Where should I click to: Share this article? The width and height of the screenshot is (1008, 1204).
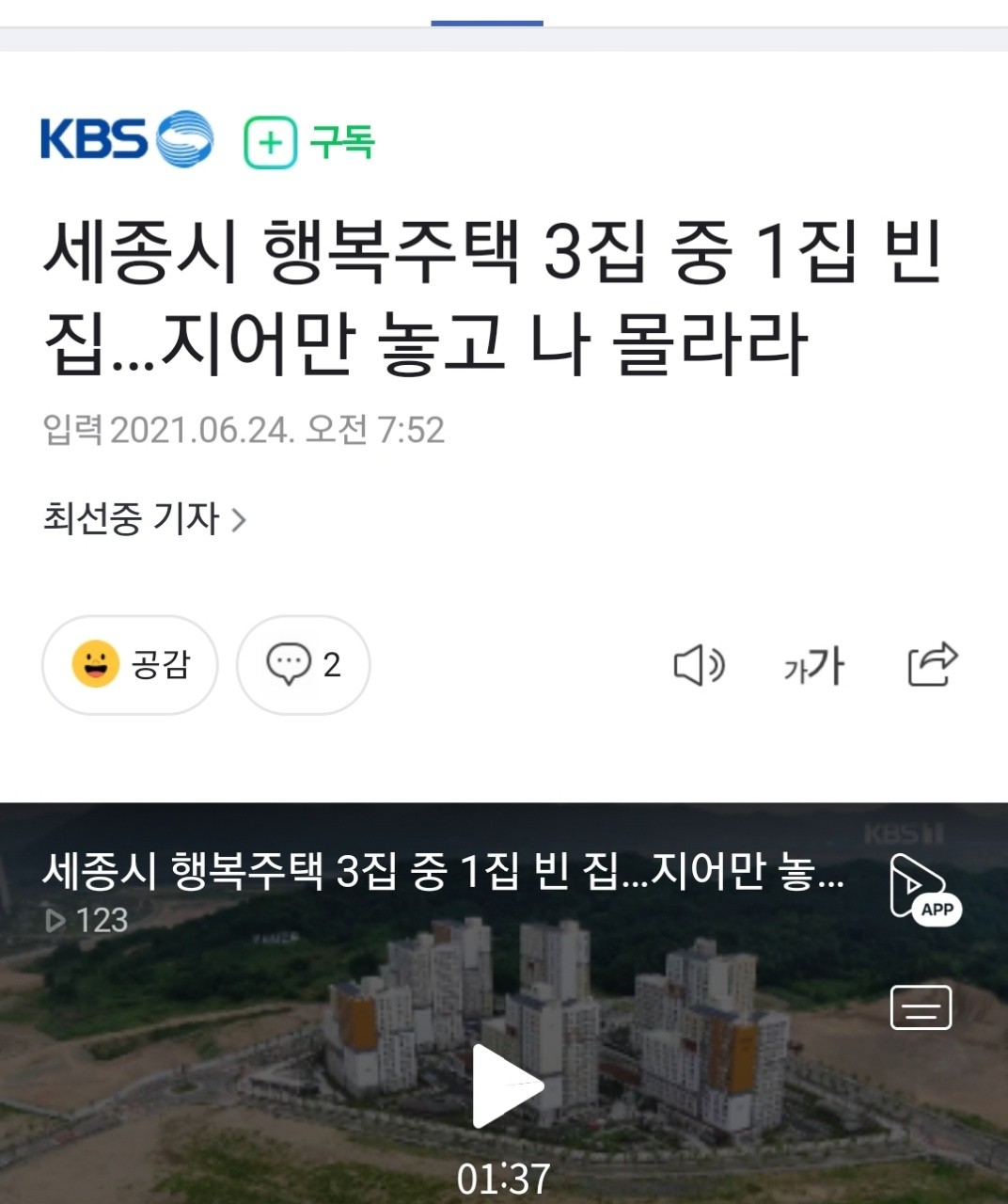pyautogui.click(x=932, y=665)
